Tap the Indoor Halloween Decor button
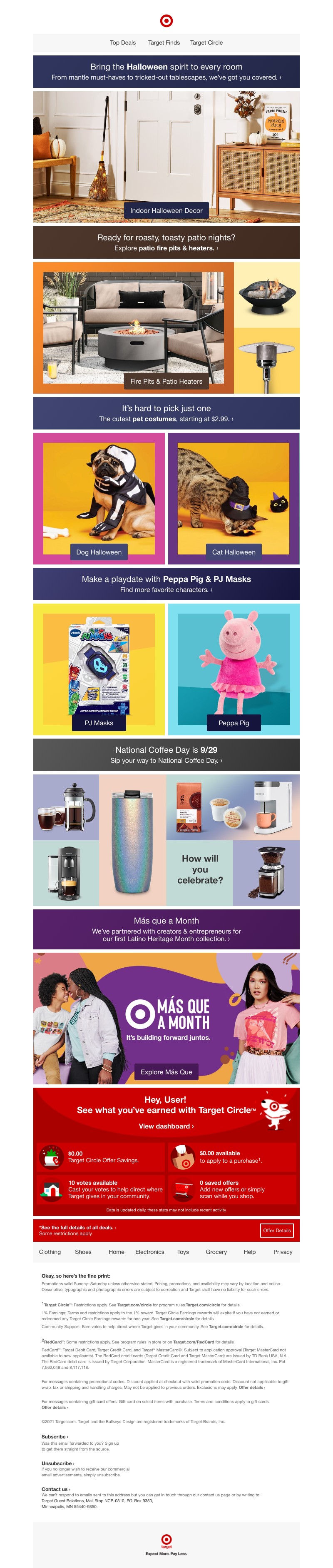 (166, 211)
